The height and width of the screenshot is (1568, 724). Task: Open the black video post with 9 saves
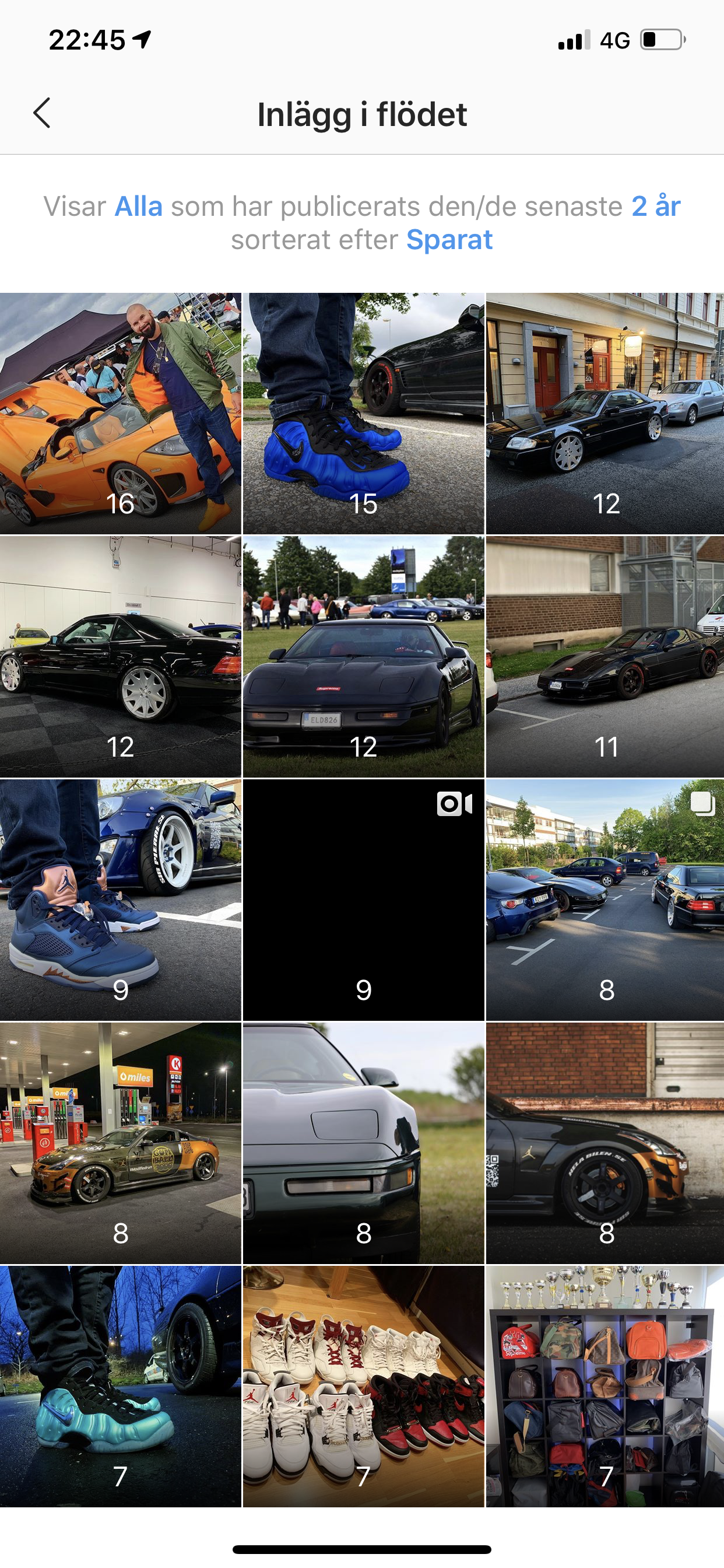pyautogui.click(x=363, y=900)
